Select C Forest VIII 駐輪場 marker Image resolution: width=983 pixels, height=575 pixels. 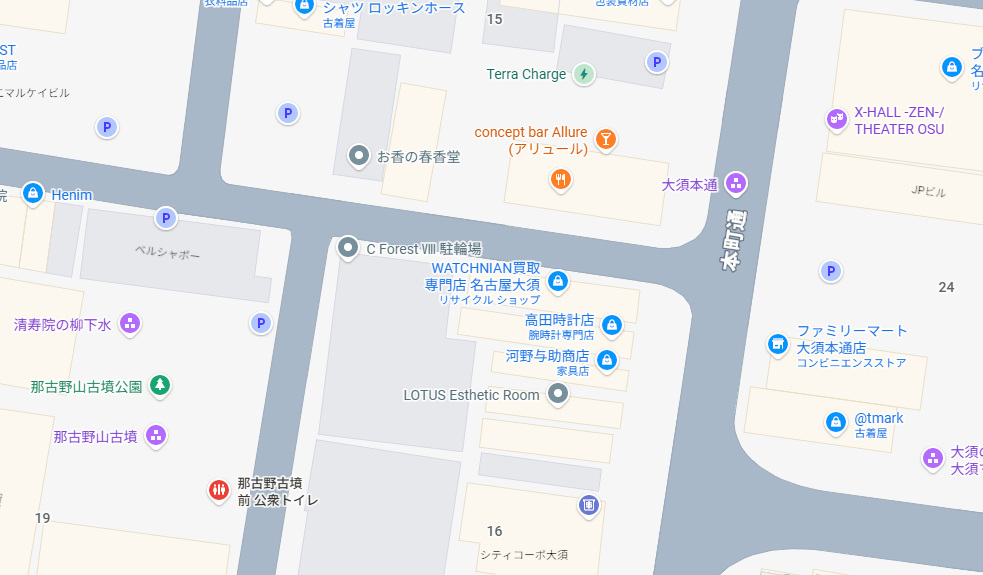pos(348,246)
